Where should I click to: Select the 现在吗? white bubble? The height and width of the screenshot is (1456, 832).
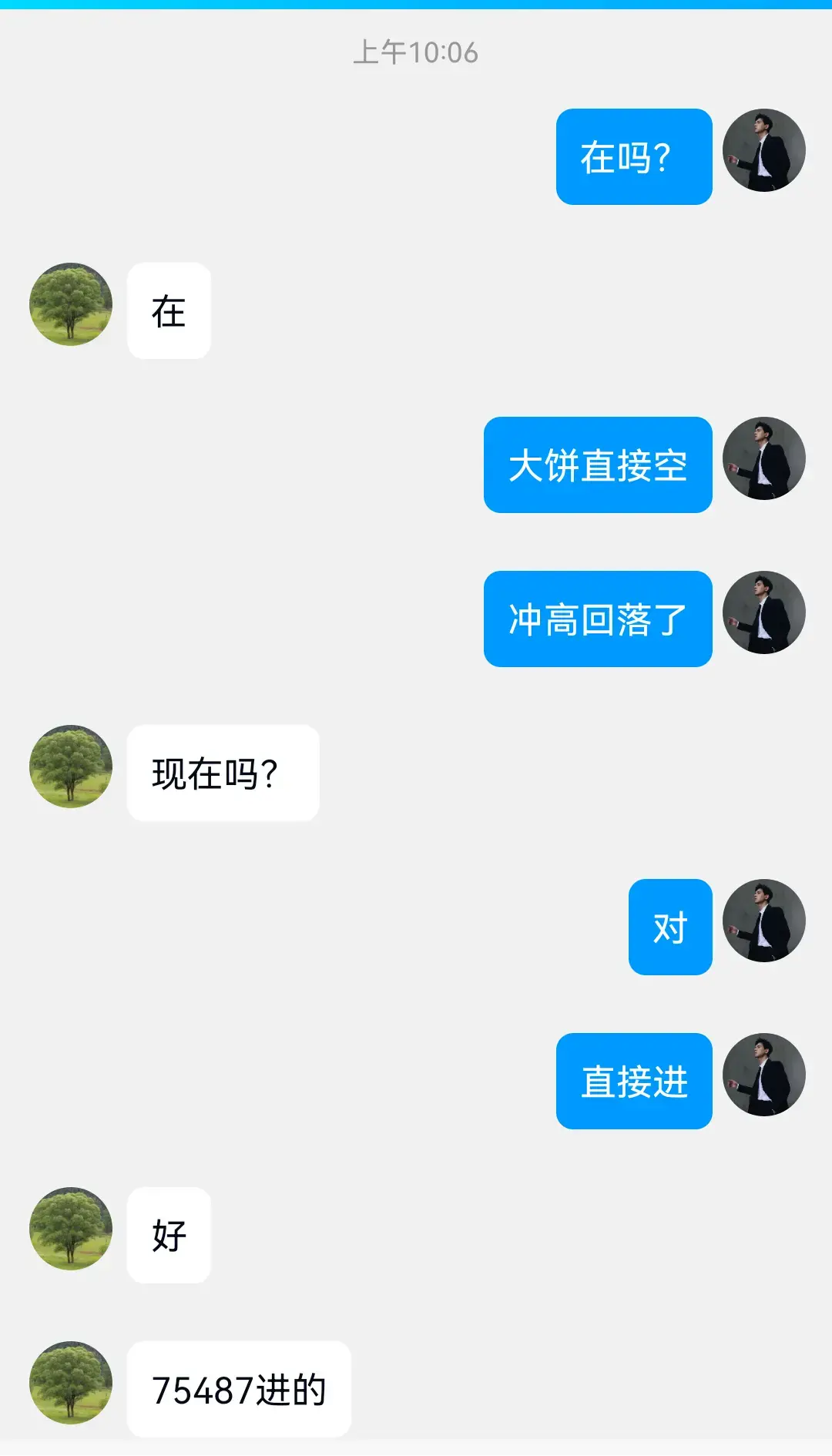pos(222,773)
